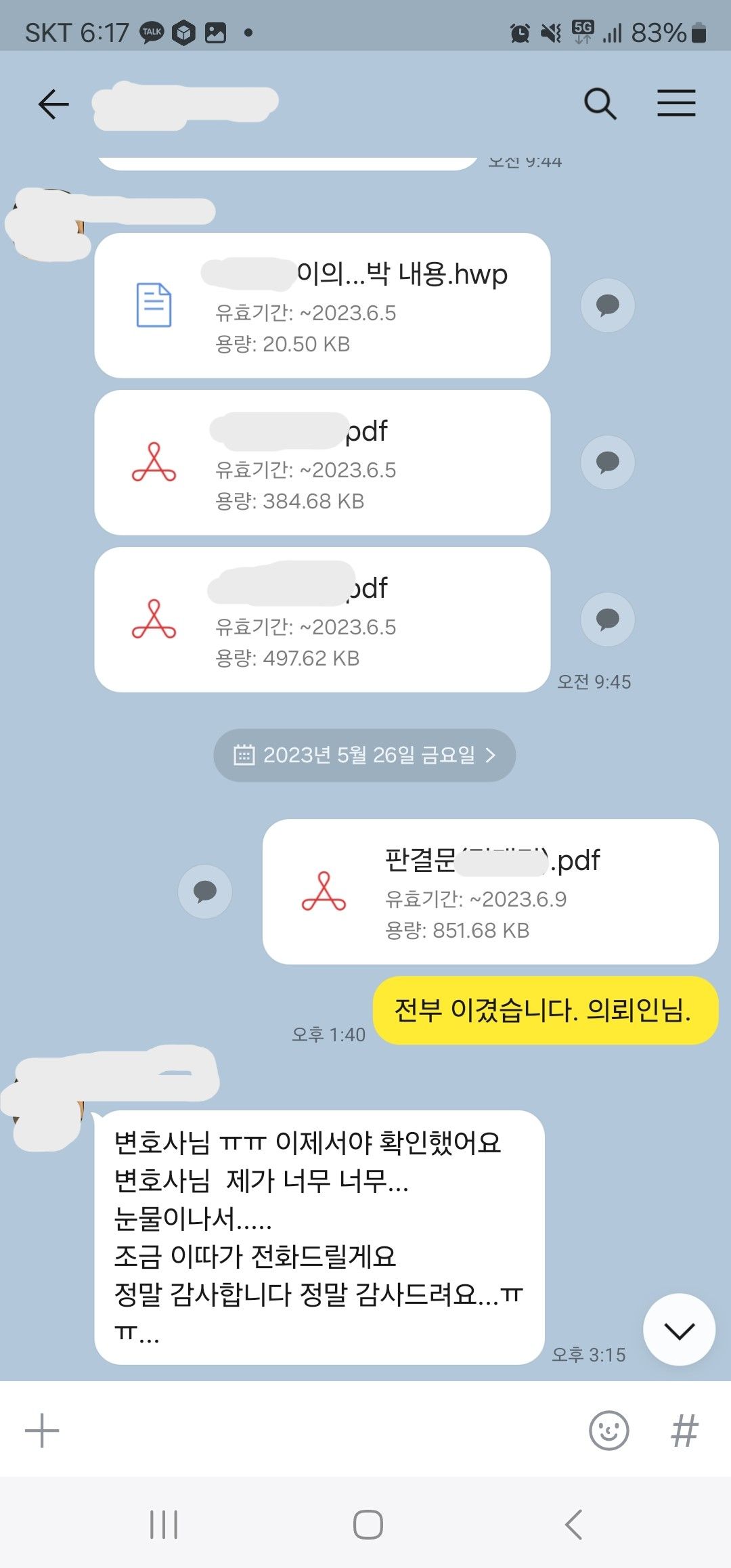
Task: Reply to the 내용.hwp file message
Action: click(607, 305)
